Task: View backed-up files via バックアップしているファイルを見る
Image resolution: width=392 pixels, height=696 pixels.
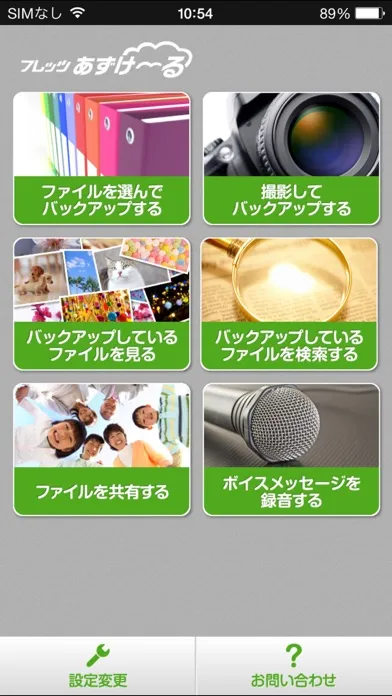Action: point(102,304)
